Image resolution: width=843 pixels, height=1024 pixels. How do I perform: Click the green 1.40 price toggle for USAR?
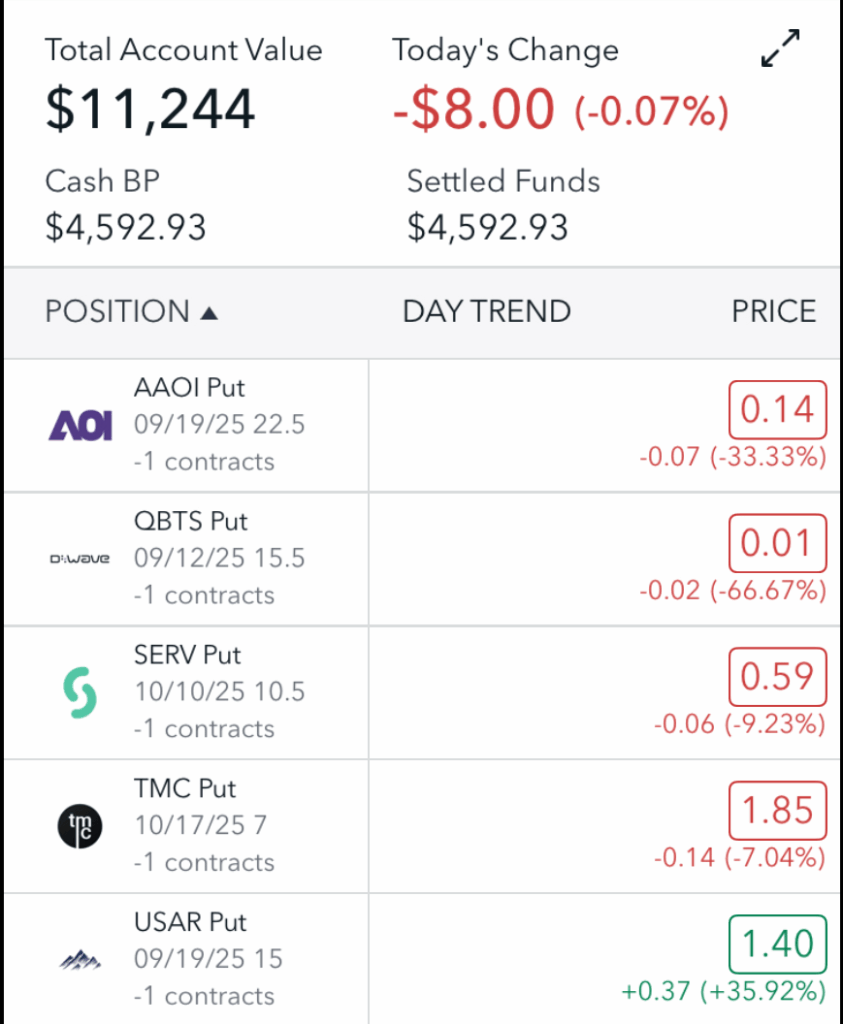pos(777,944)
